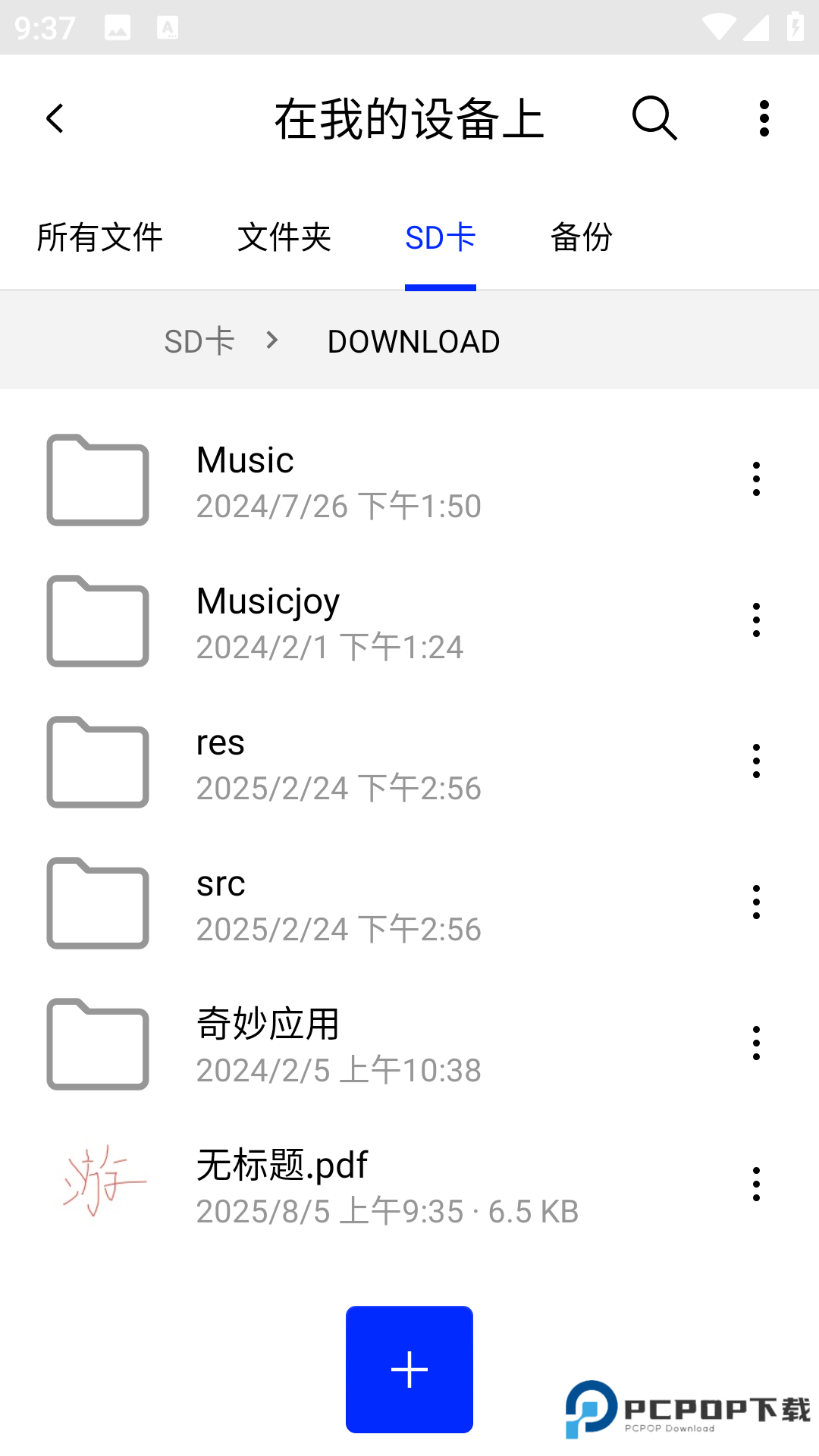Tap SD卡 in the breadcrumb path
Screen dimensions: 819x1456
pos(199,341)
